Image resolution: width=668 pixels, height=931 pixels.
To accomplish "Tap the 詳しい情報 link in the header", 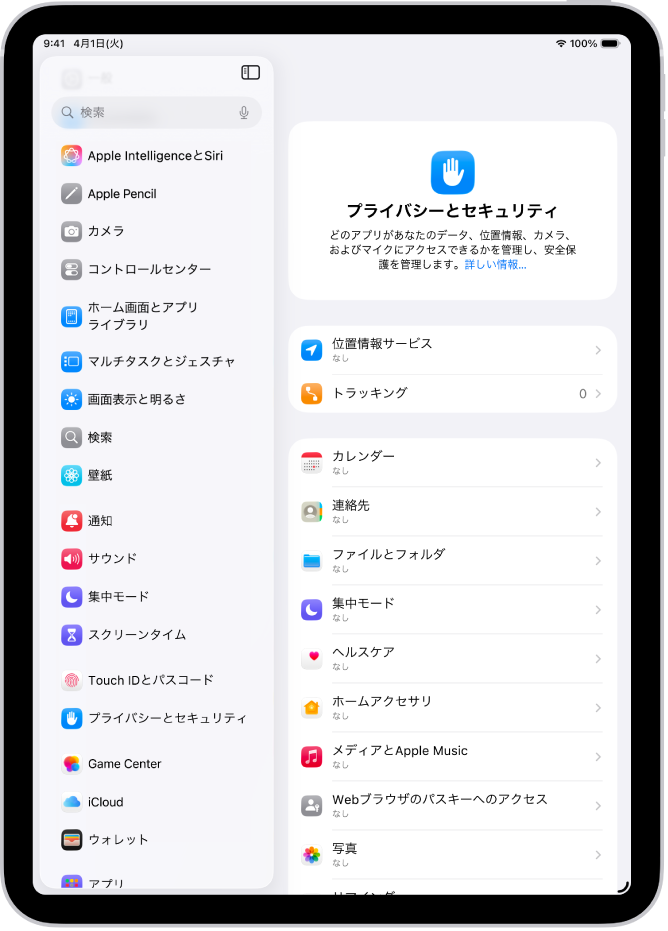I will pos(496,265).
